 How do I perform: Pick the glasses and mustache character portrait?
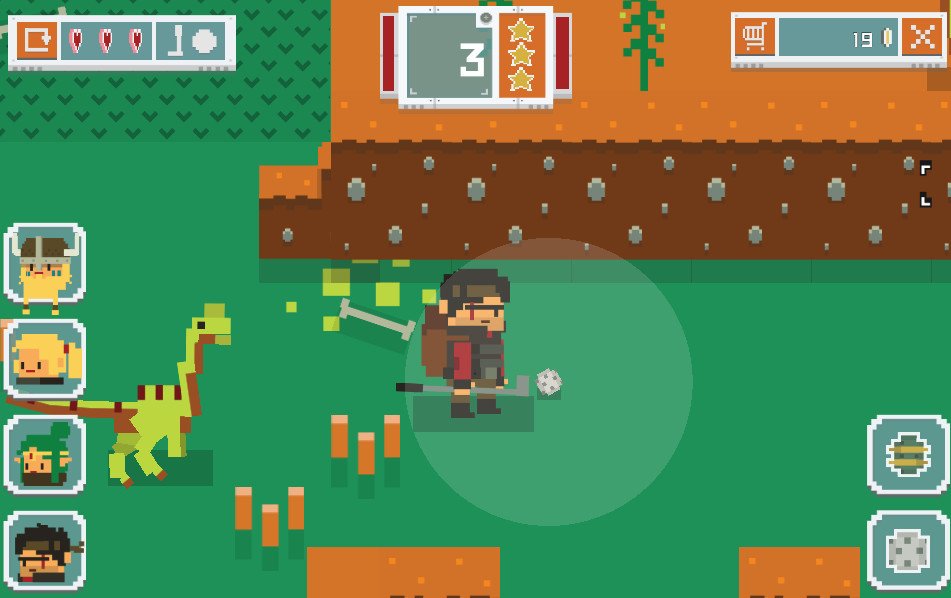(x=44, y=551)
